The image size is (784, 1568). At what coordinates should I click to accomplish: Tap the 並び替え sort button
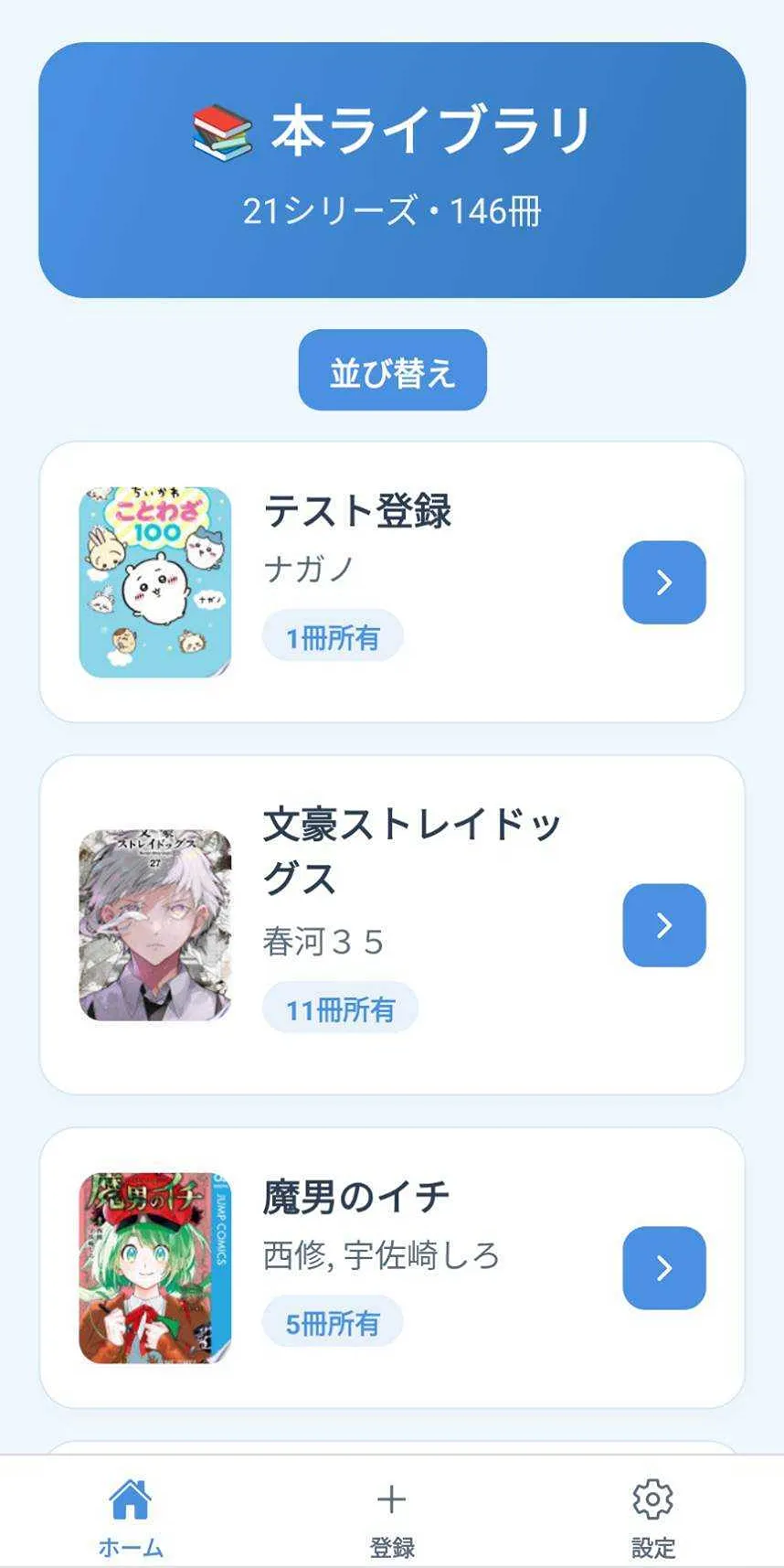pyautogui.click(x=392, y=370)
